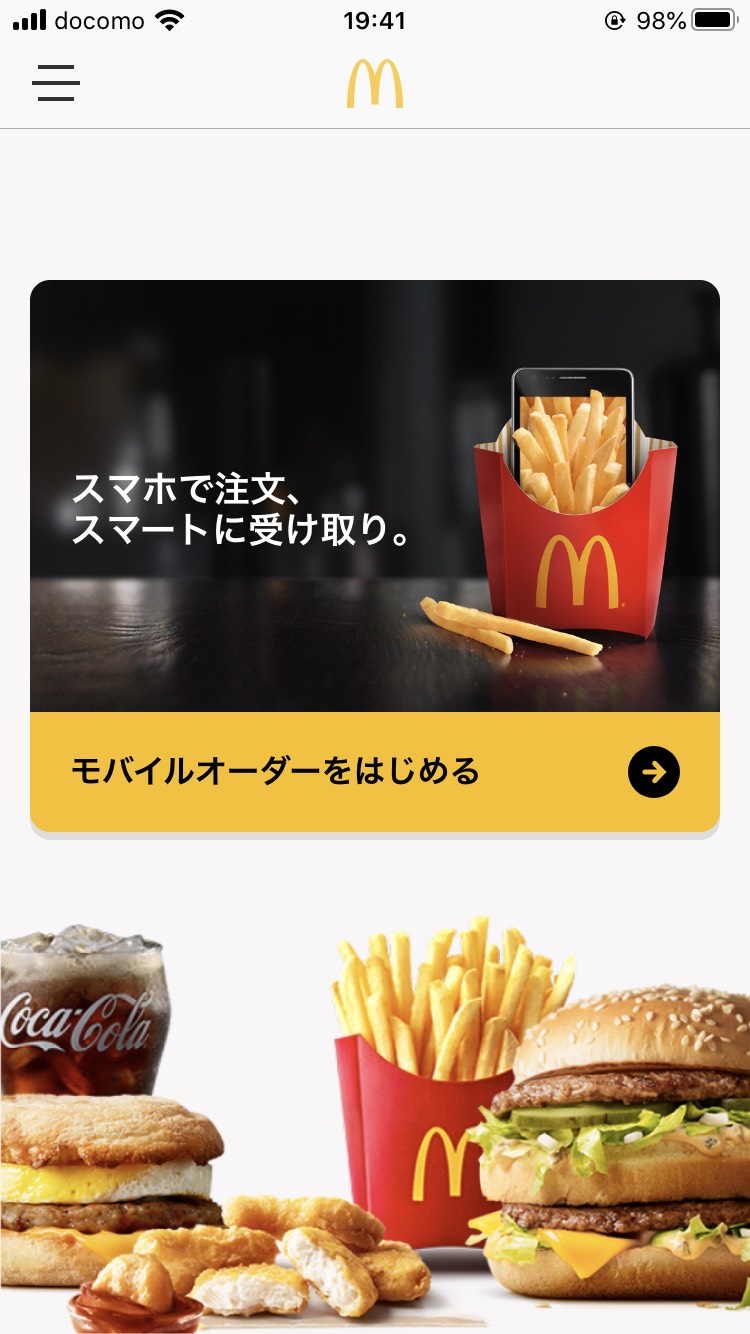Tap the モバイルオーダーをはじめる button
The height and width of the screenshot is (1334, 750).
click(374, 771)
